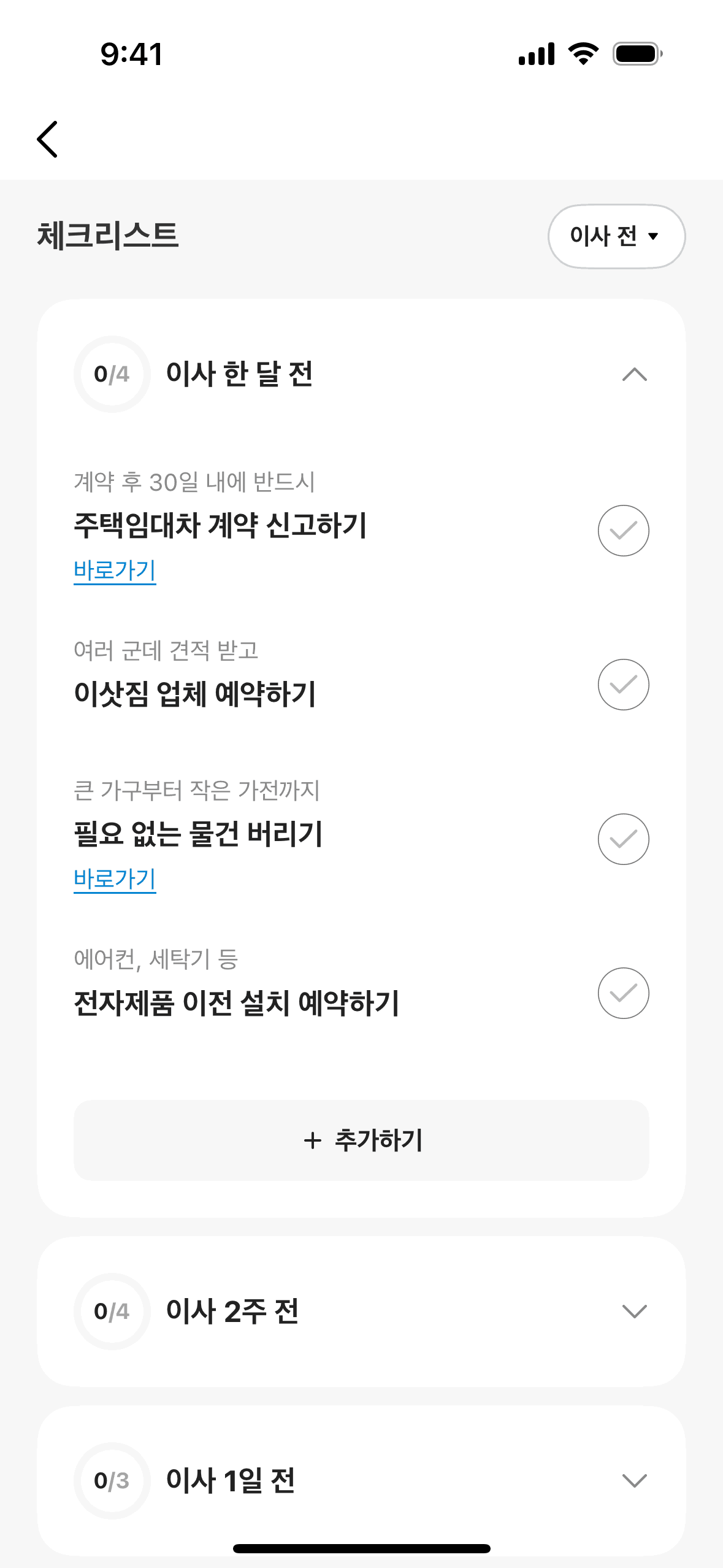This screenshot has height=1568, width=723.
Task: Open 바로가기 link under 주택임대차 계약 신고하기
Action: 115,571
